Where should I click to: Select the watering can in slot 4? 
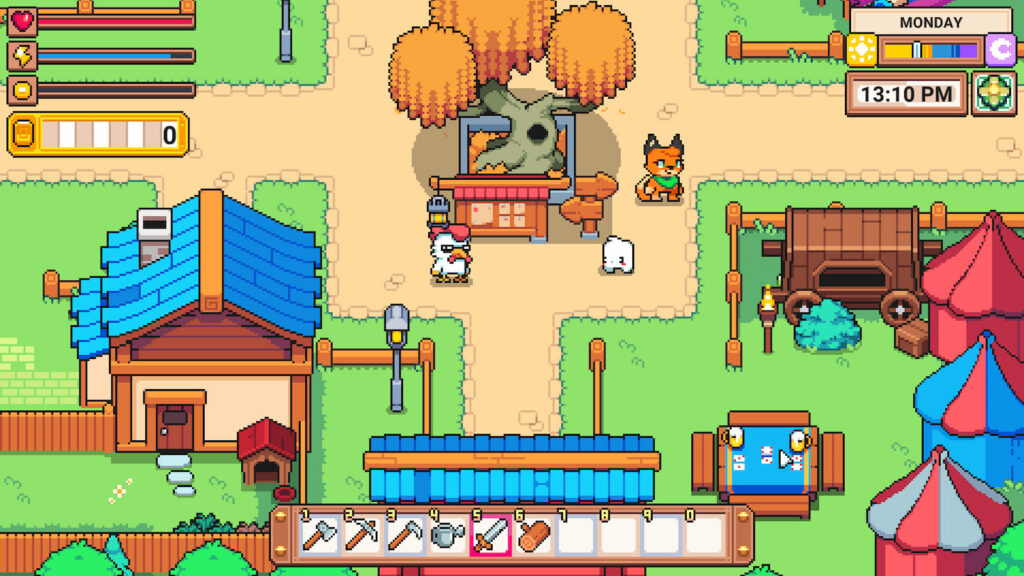coord(447,536)
